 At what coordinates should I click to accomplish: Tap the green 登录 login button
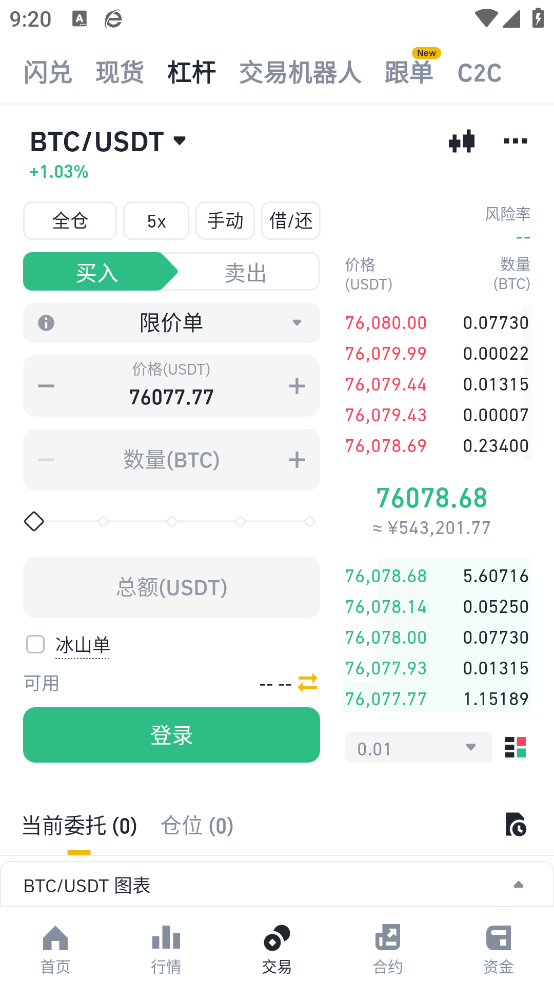tap(171, 735)
